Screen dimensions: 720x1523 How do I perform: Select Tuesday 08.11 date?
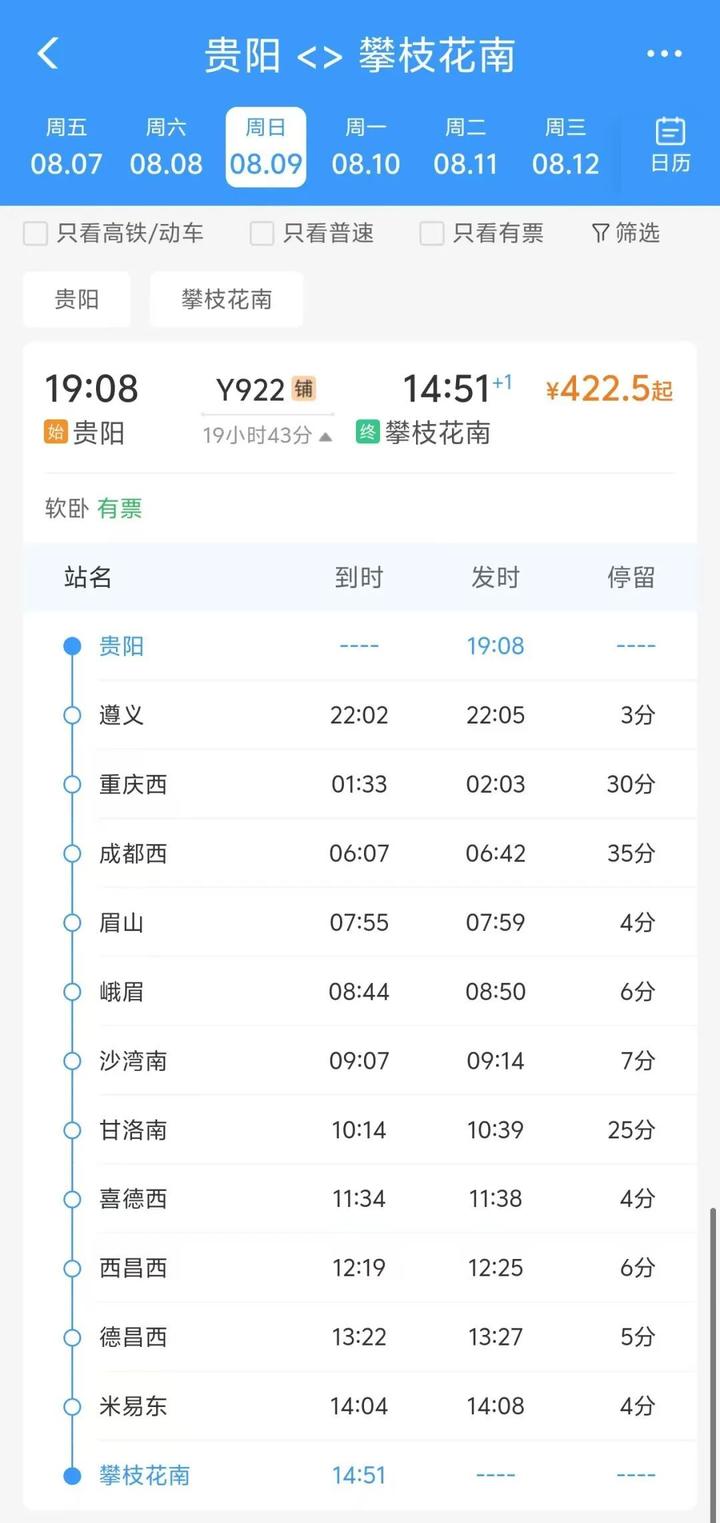[466, 147]
